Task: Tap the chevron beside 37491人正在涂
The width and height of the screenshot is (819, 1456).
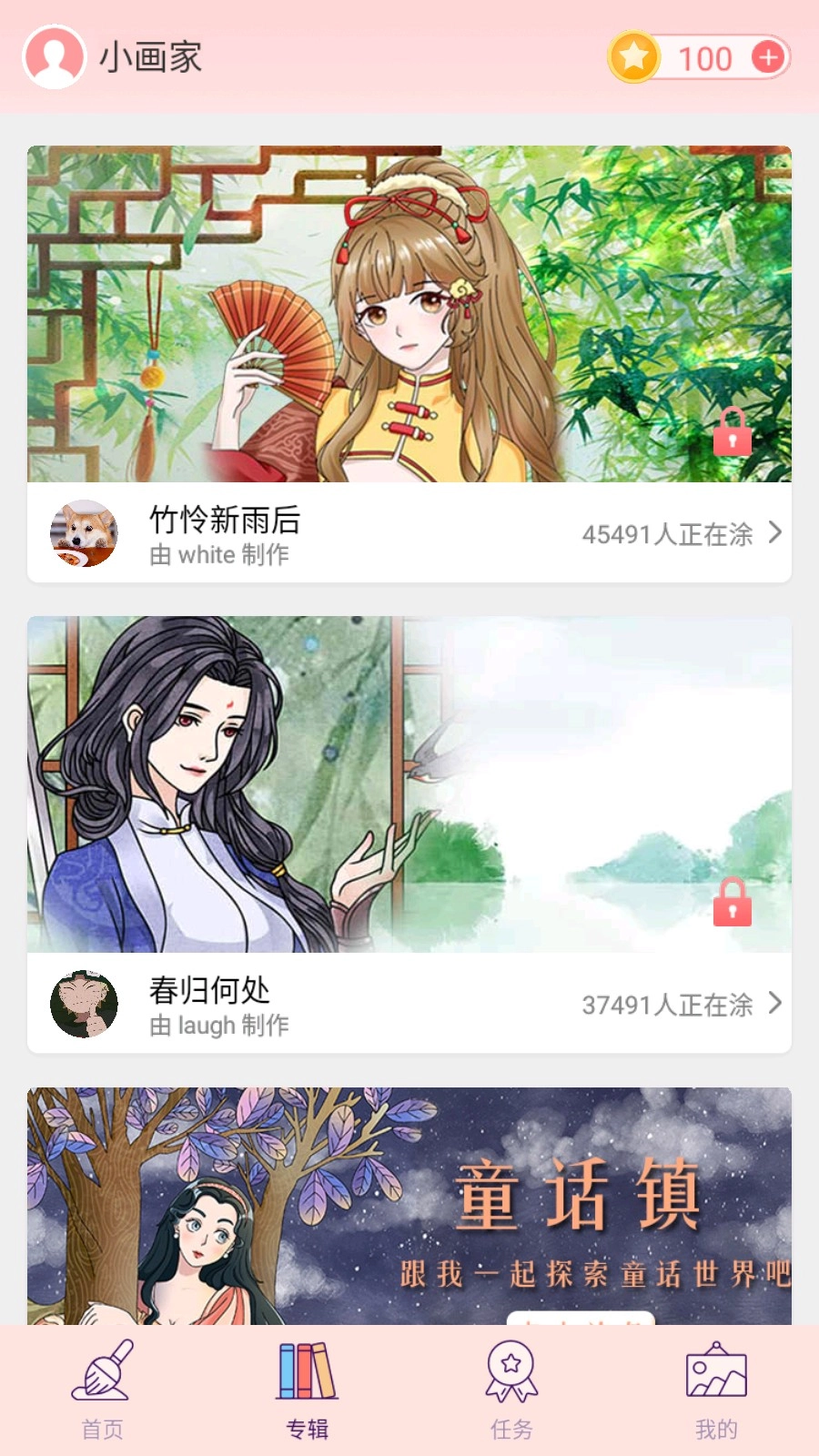Action: coord(774,1003)
